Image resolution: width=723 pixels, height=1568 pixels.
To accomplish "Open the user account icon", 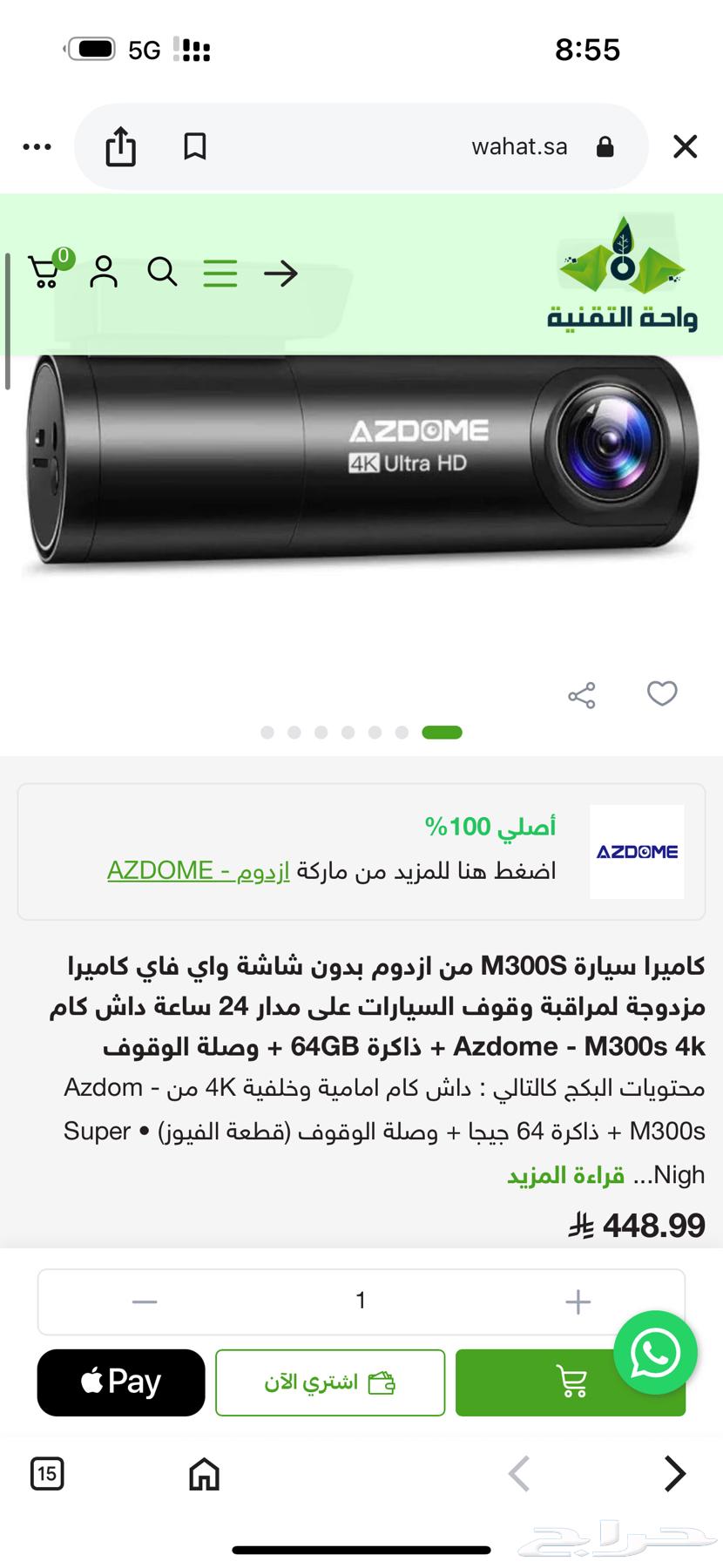I will (104, 273).
